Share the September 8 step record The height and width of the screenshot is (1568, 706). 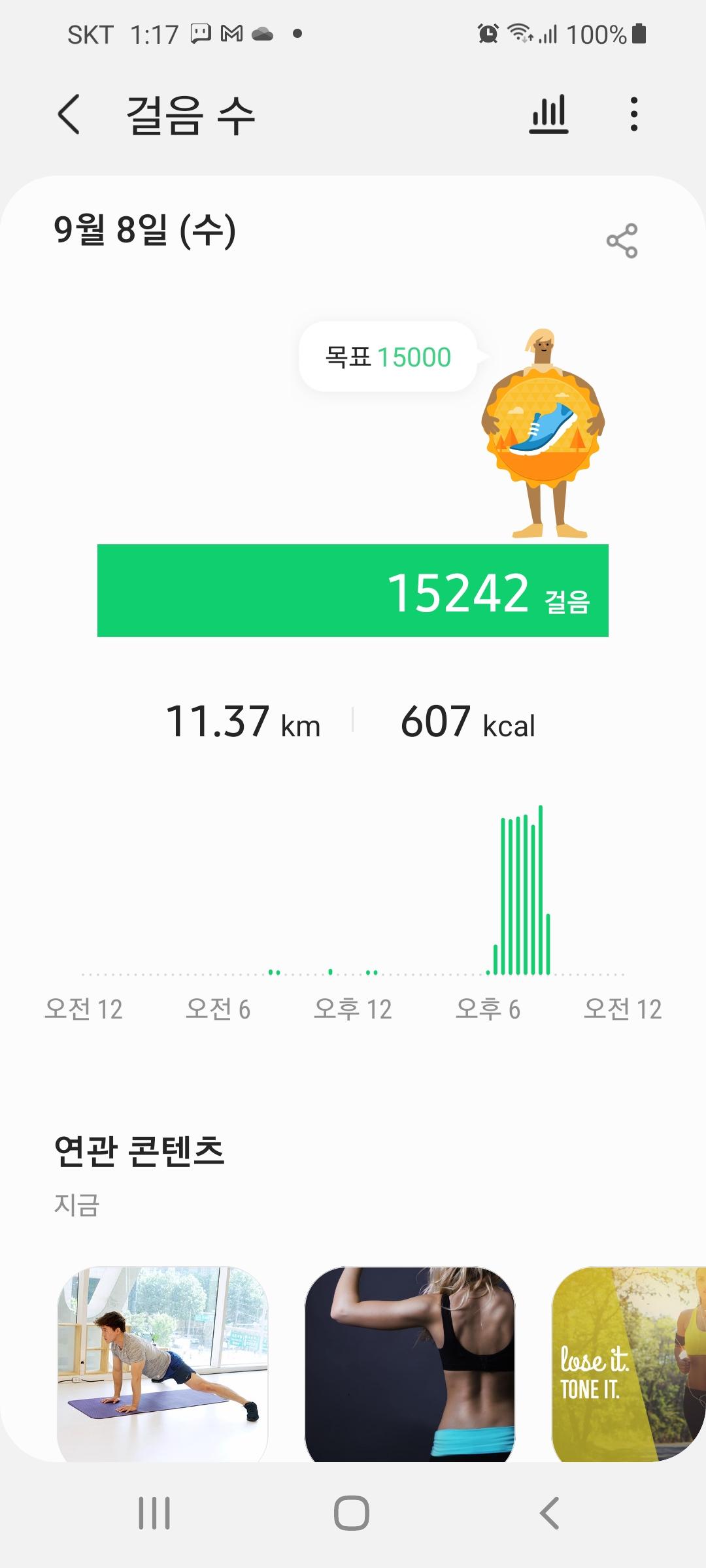click(622, 240)
